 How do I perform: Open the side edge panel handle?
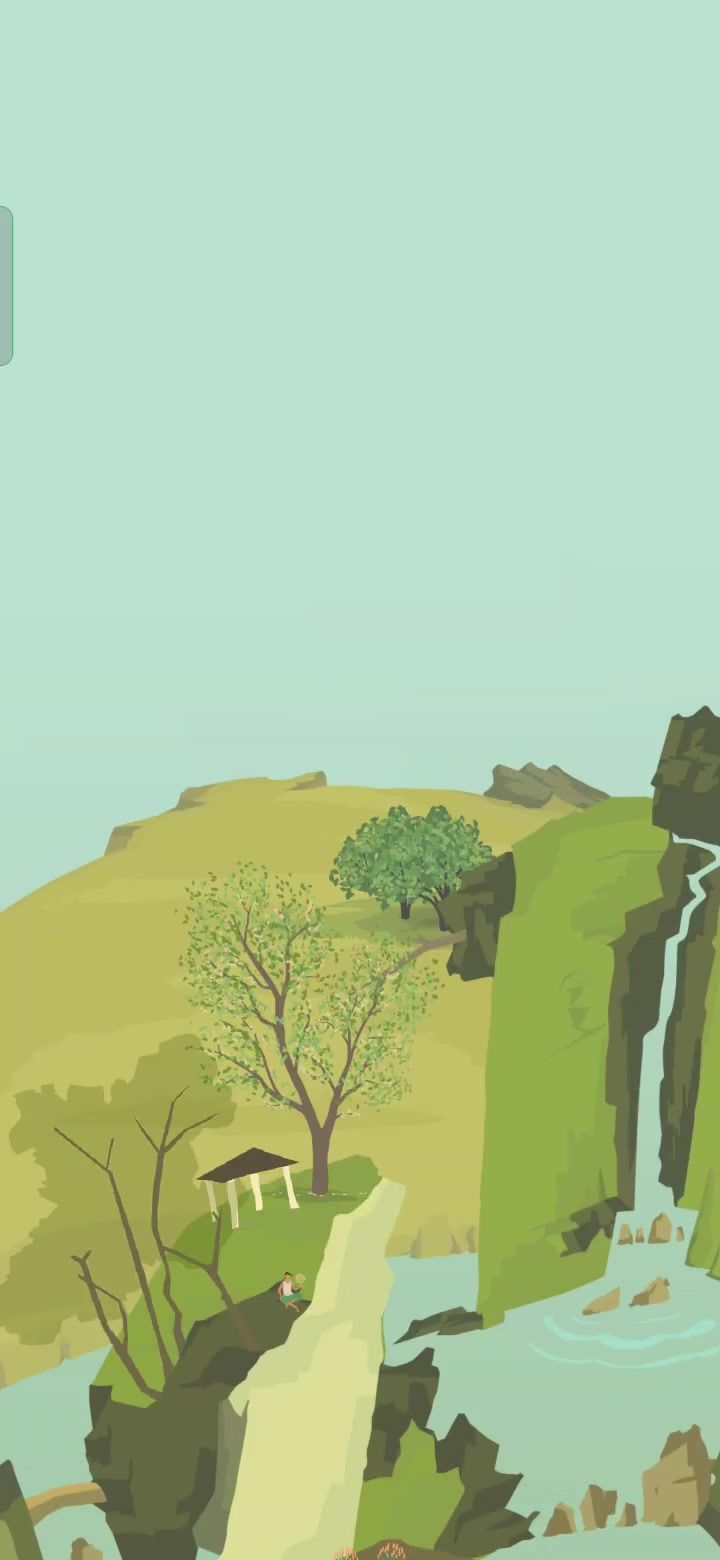pyautogui.click(x=5, y=286)
